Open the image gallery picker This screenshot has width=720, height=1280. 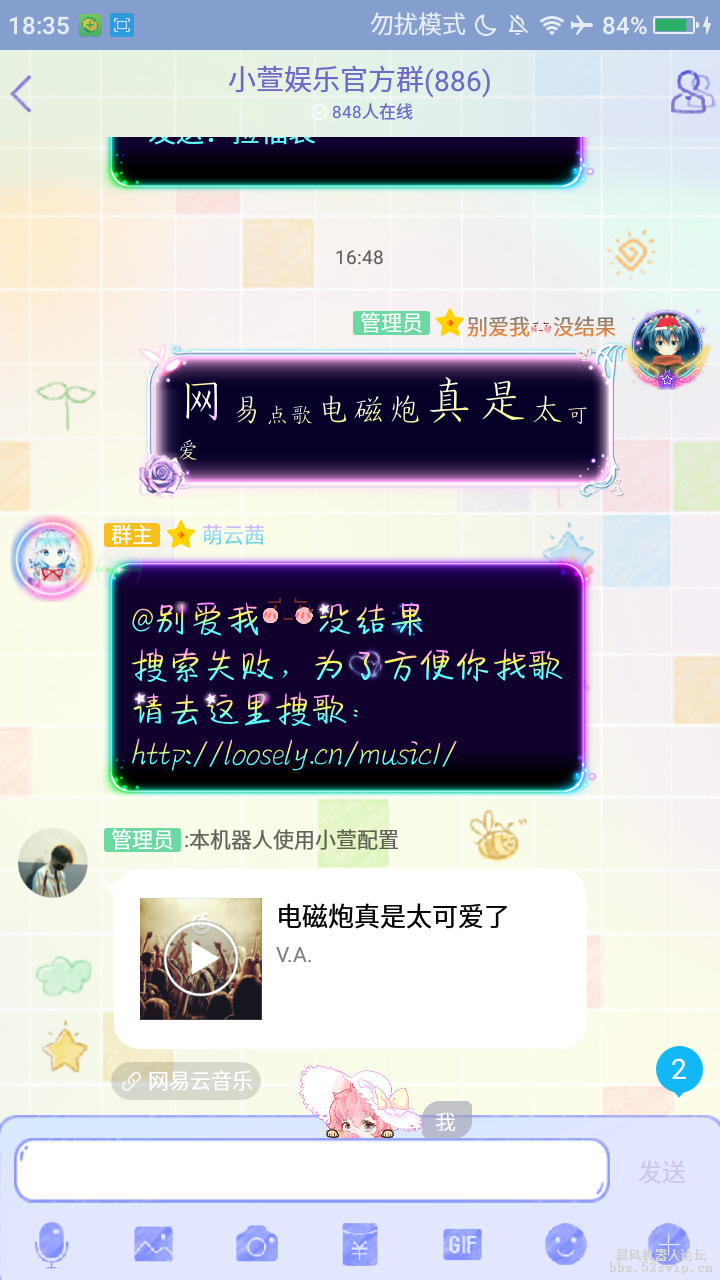tap(154, 1245)
